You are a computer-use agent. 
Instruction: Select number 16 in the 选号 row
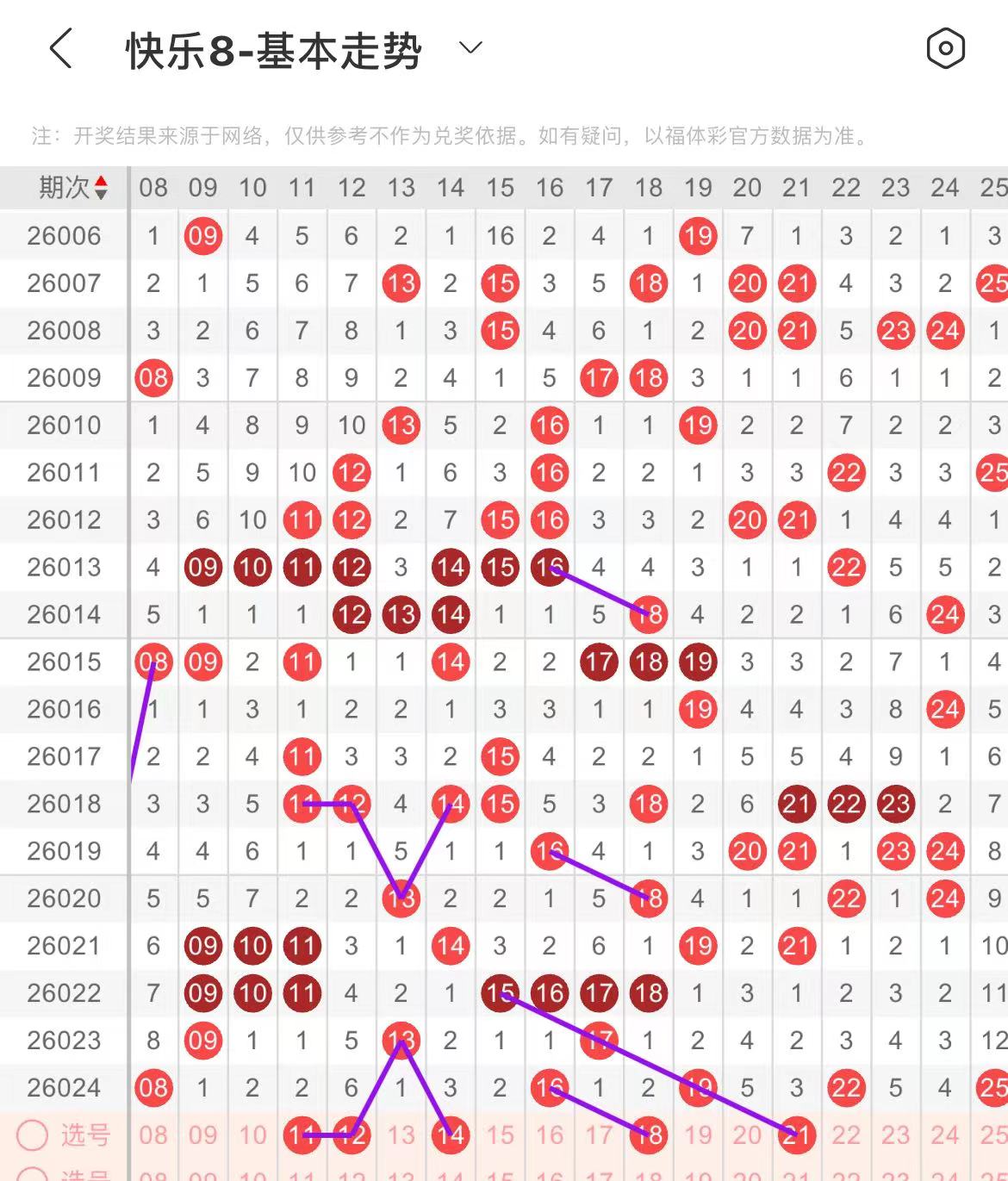550,1135
